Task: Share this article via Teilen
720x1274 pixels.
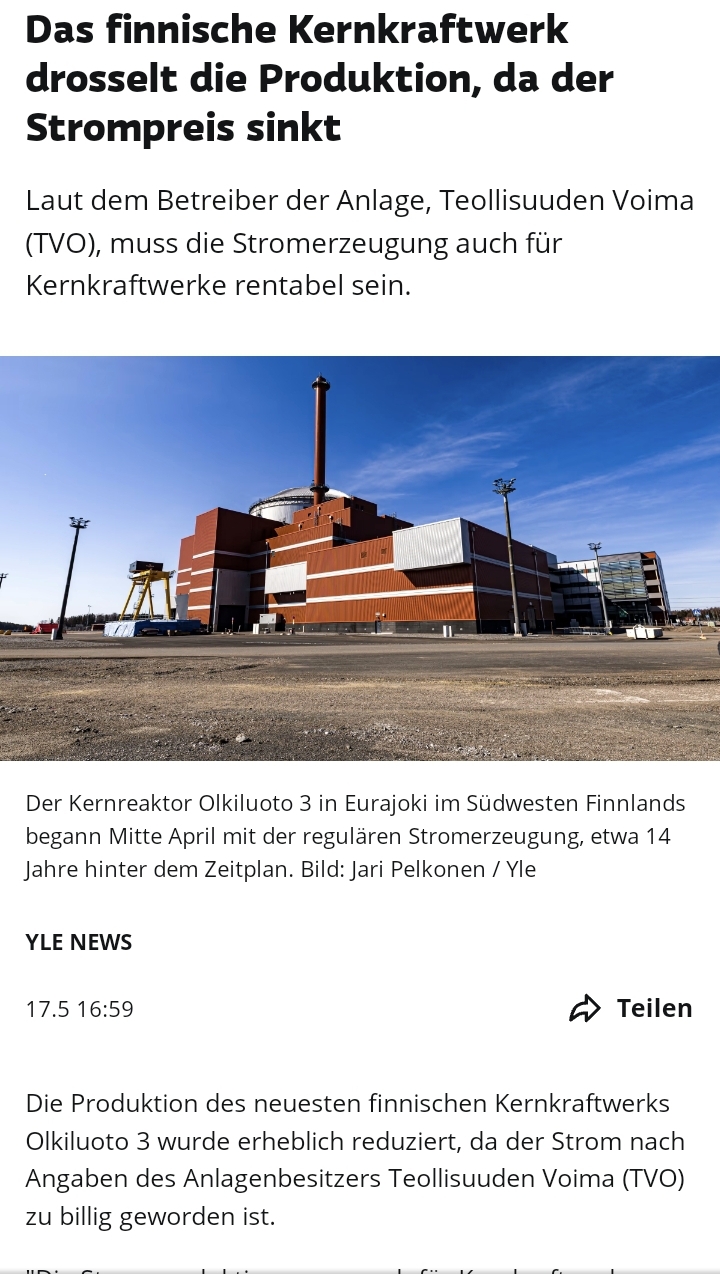Action: (x=631, y=1008)
